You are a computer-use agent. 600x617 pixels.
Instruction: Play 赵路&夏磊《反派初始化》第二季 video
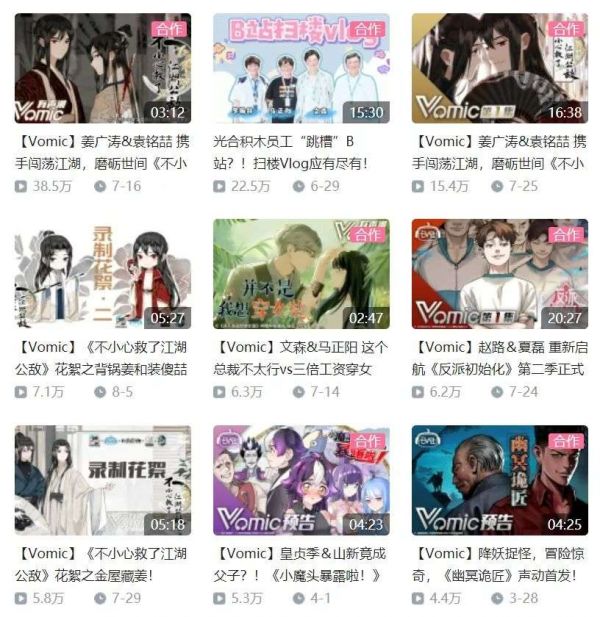tap(499, 274)
